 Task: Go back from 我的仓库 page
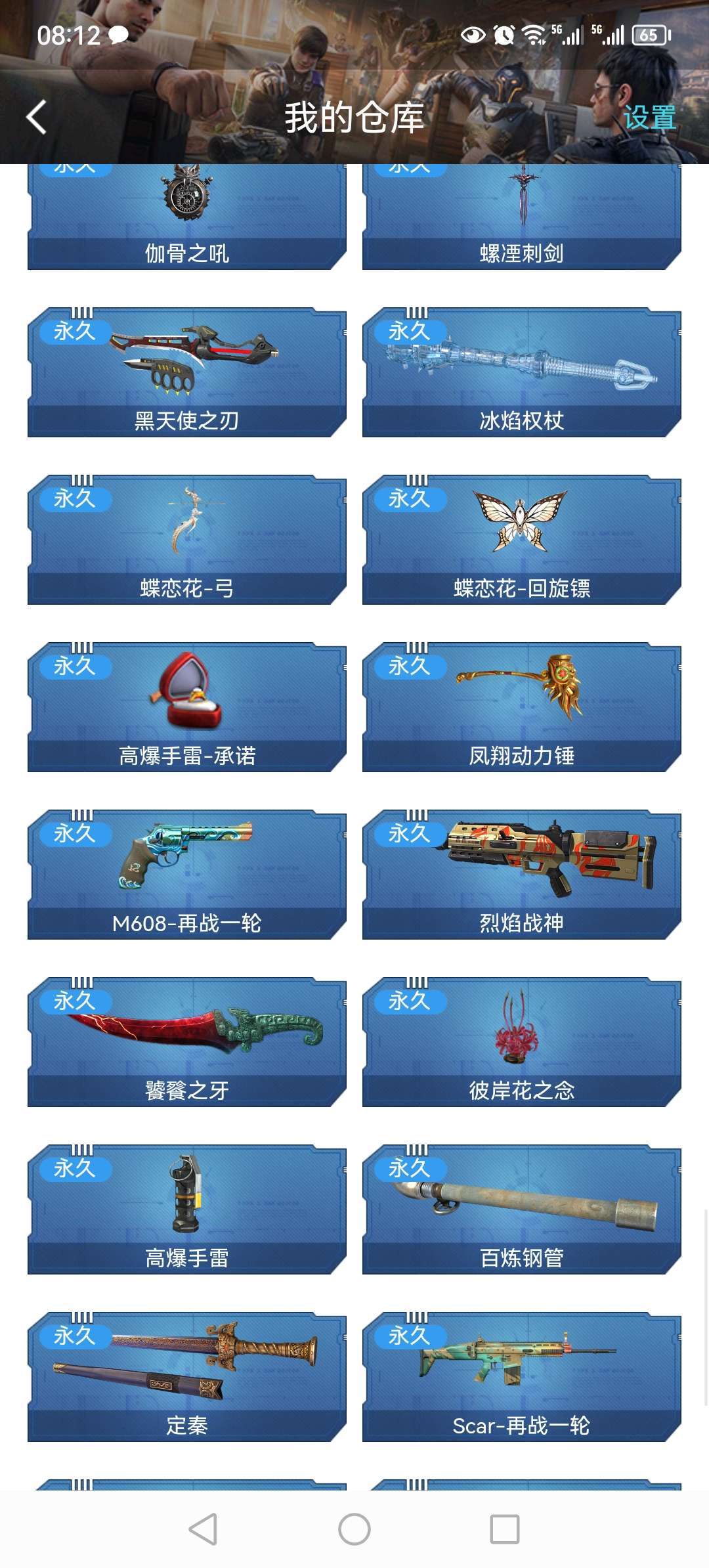click(x=37, y=118)
